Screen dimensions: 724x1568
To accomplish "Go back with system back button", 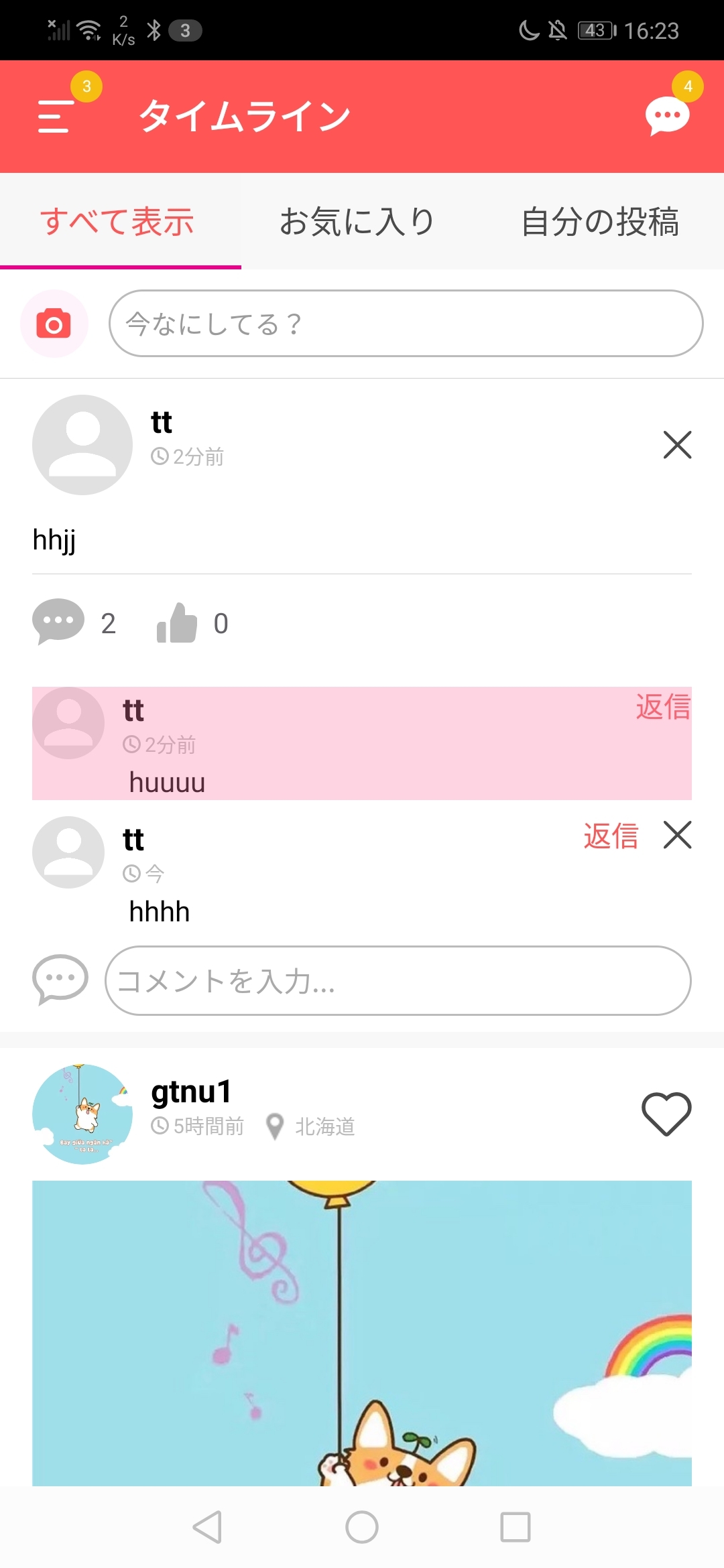I will click(207, 1527).
